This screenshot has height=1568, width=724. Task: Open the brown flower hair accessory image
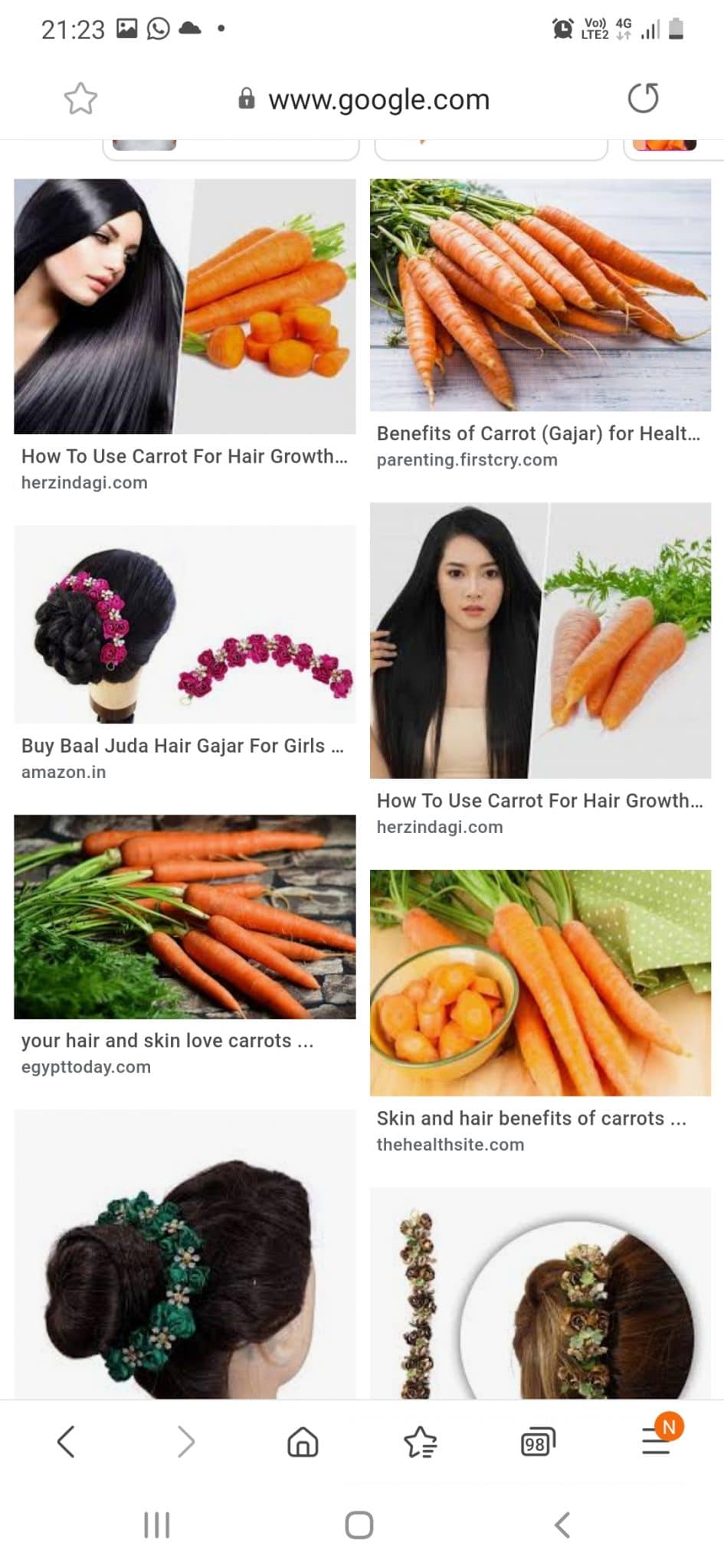point(540,1292)
